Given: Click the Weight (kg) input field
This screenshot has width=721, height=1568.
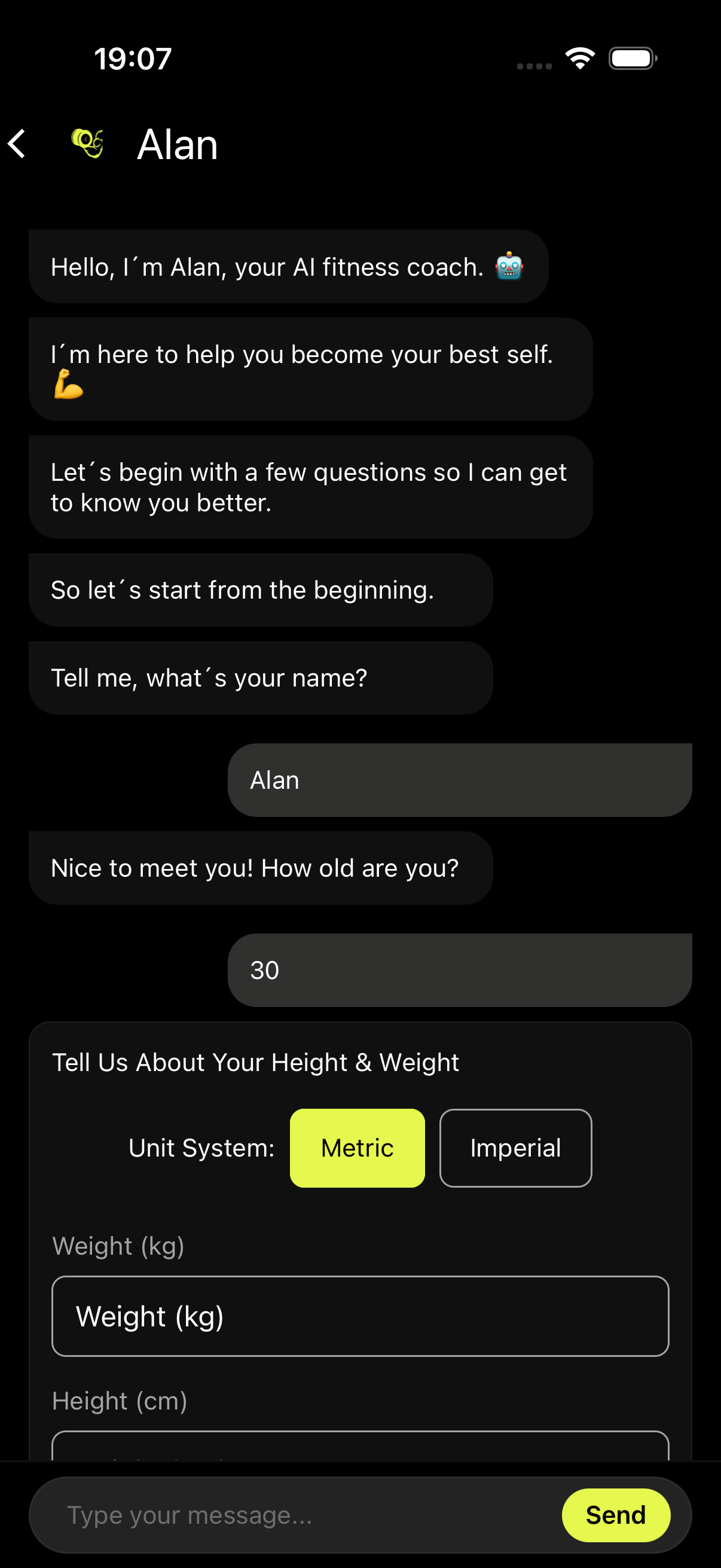Looking at the screenshot, I should (x=360, y=1316).
